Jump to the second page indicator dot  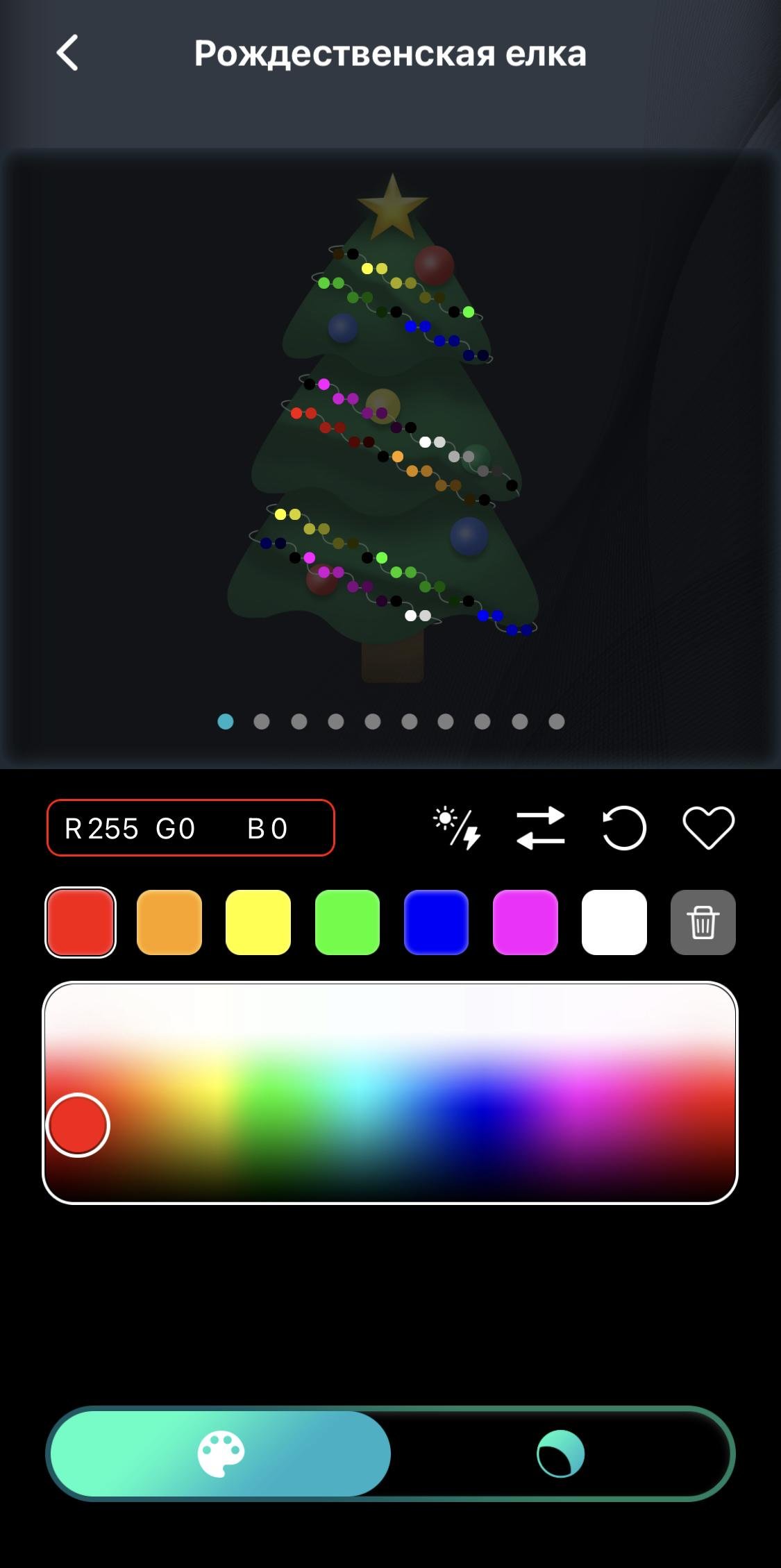[x=262, y=722]
